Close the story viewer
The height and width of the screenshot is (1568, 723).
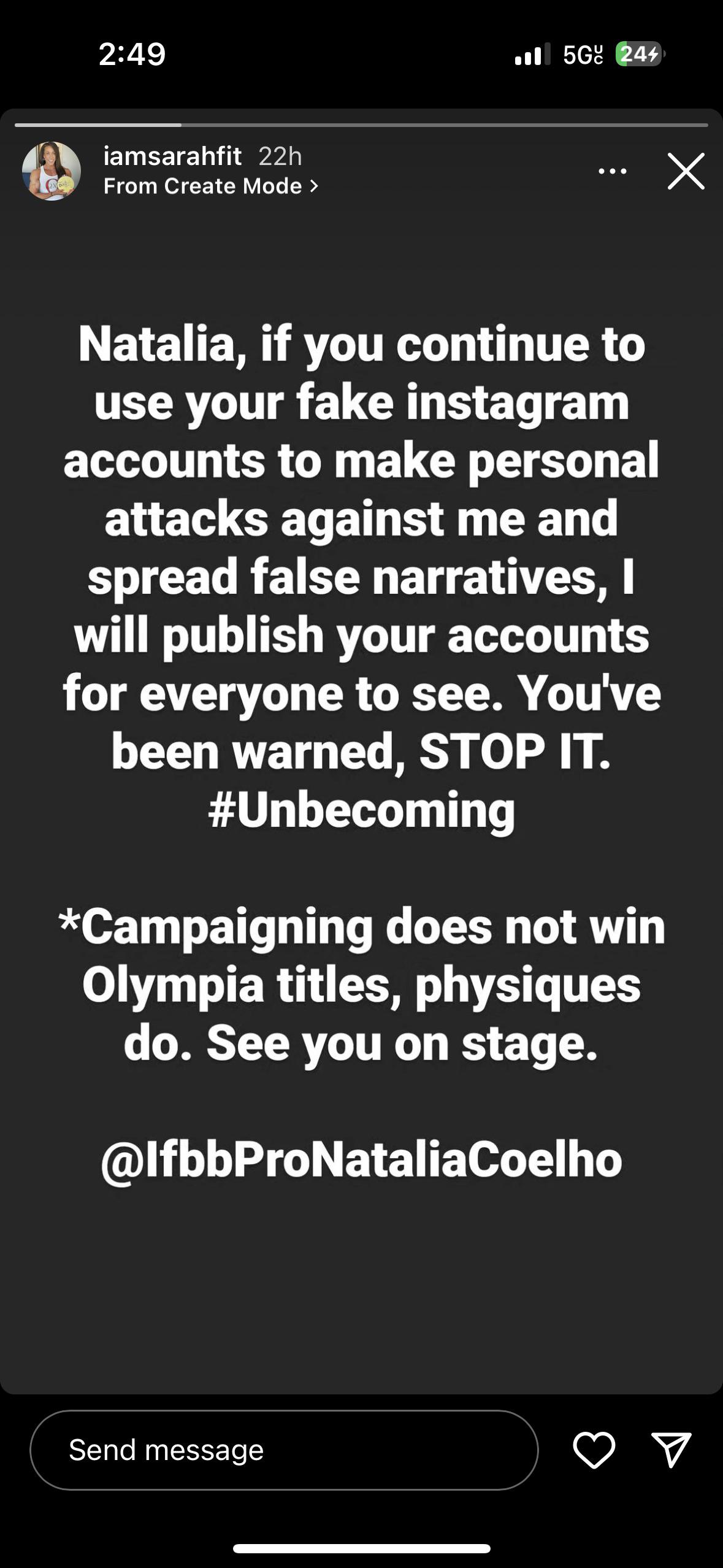686,171
